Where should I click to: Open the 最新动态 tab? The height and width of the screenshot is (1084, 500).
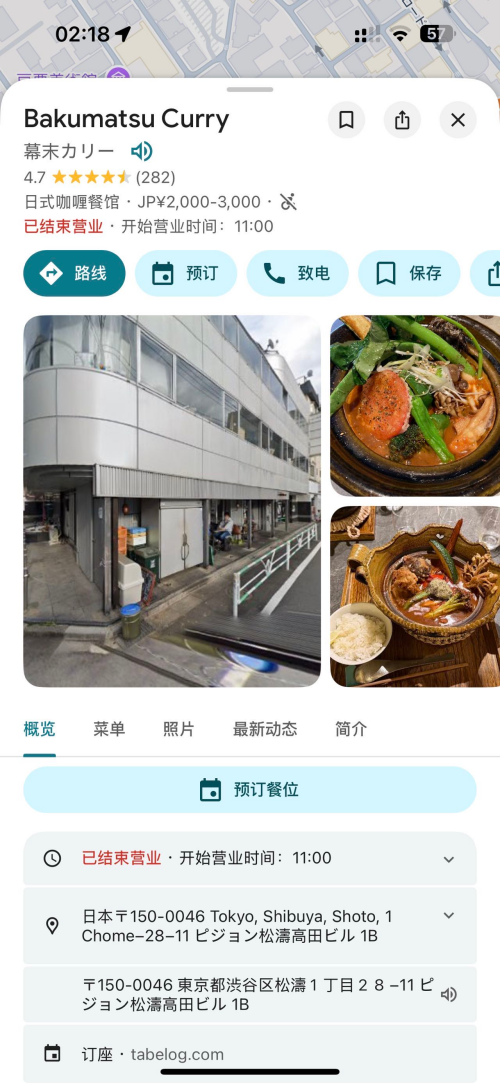[x=265, y=729]
